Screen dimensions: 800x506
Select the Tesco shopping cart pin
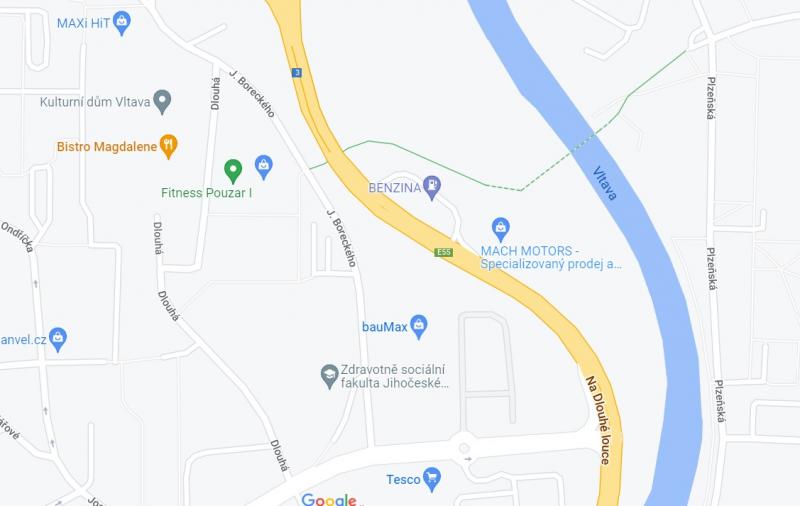coord(432,478)
